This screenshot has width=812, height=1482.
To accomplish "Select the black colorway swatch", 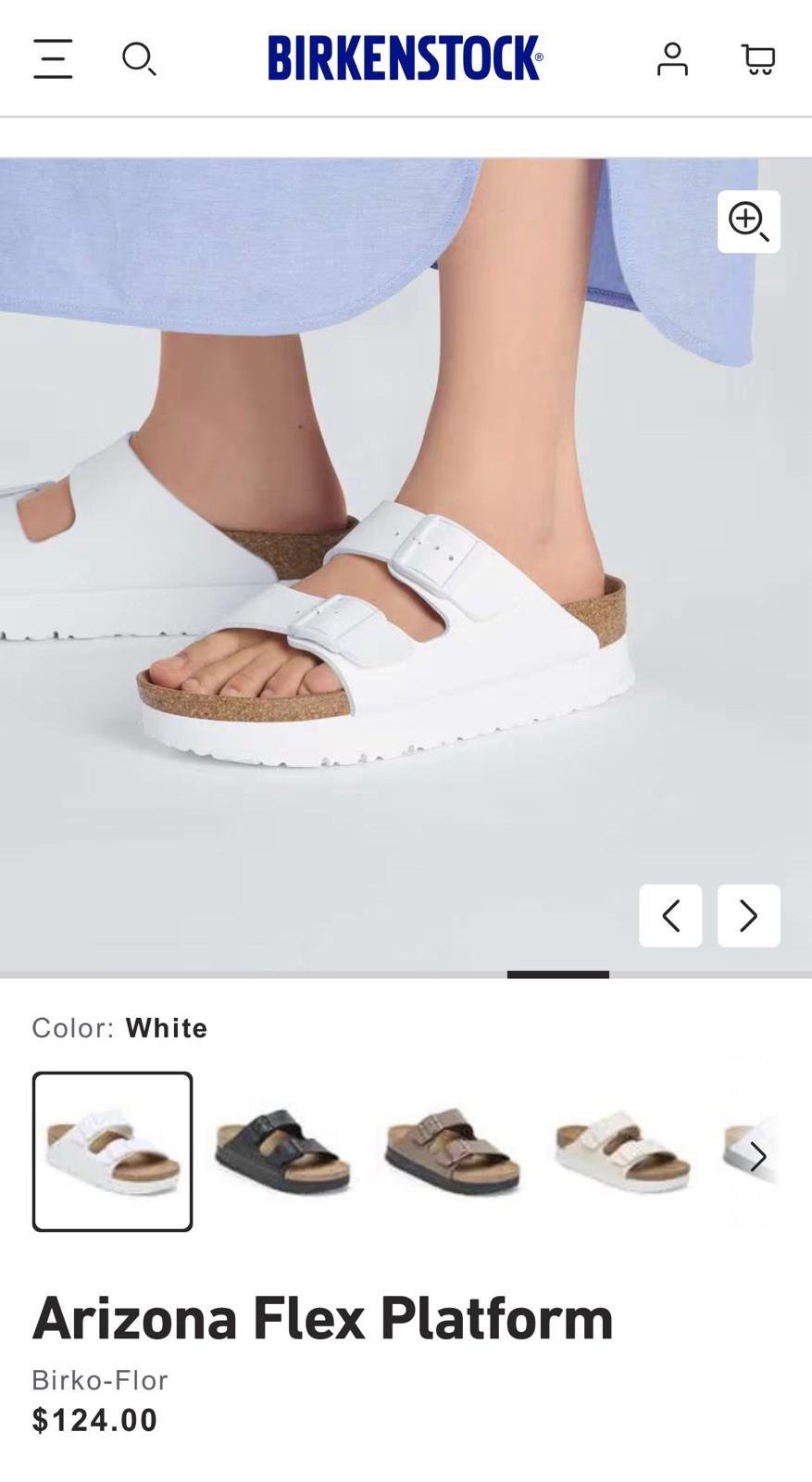I will point(282,1151).
